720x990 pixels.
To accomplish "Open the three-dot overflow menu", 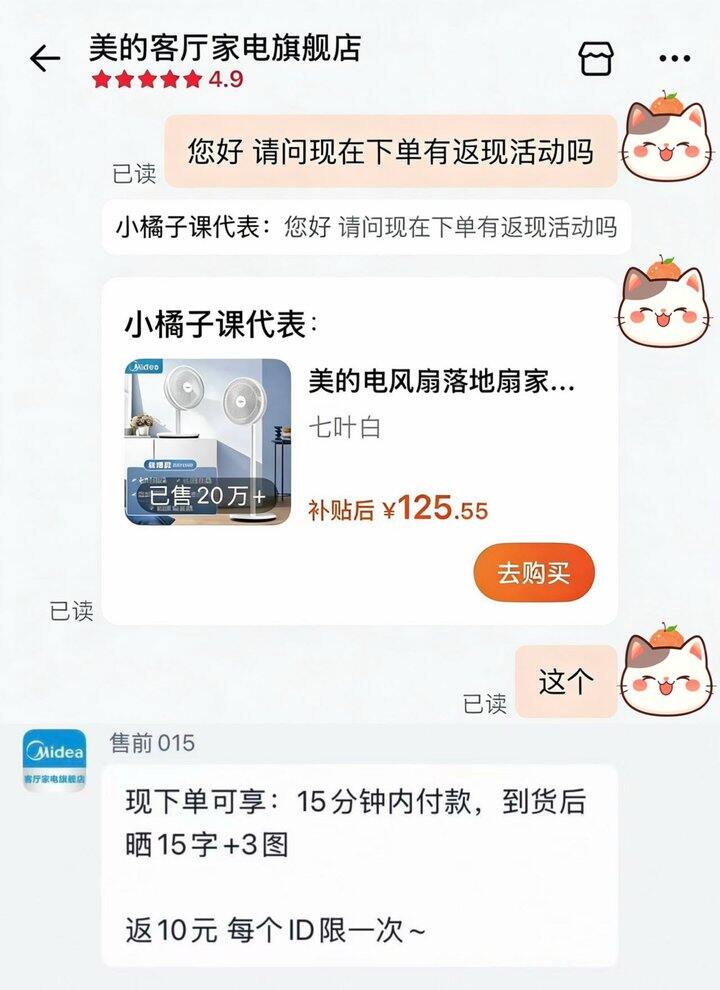I will point(675,59).
